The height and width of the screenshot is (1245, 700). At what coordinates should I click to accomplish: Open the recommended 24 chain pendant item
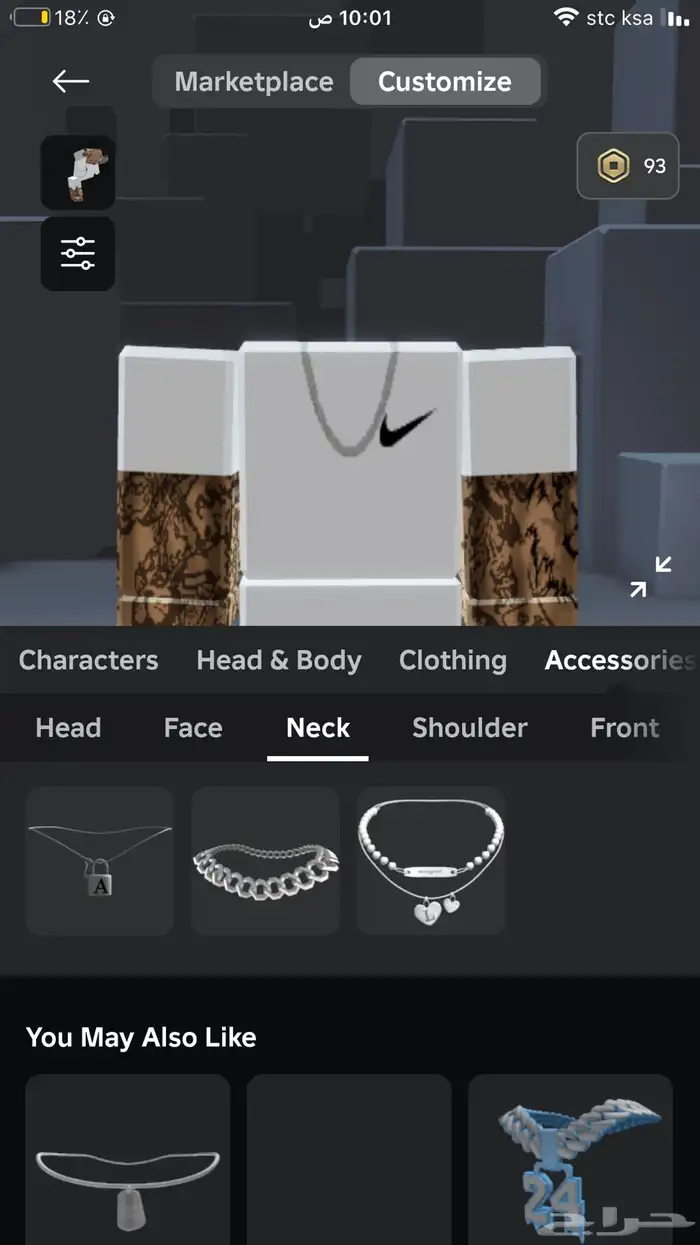coord(570,1160)
